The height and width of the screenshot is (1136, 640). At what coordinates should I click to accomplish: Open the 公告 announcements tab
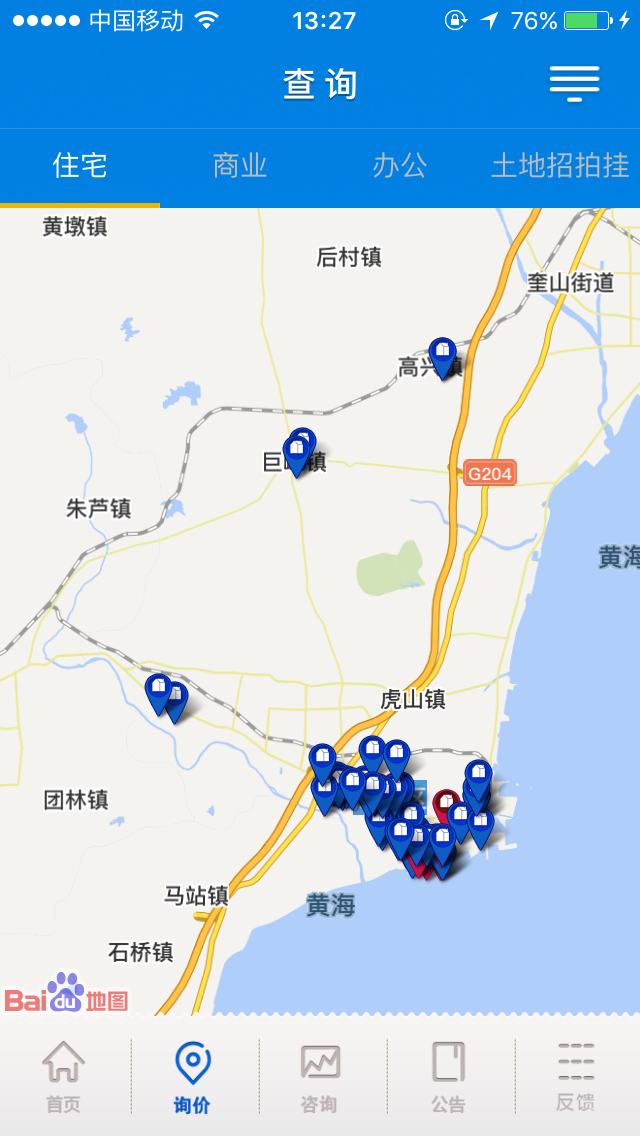pos(448,1076)
